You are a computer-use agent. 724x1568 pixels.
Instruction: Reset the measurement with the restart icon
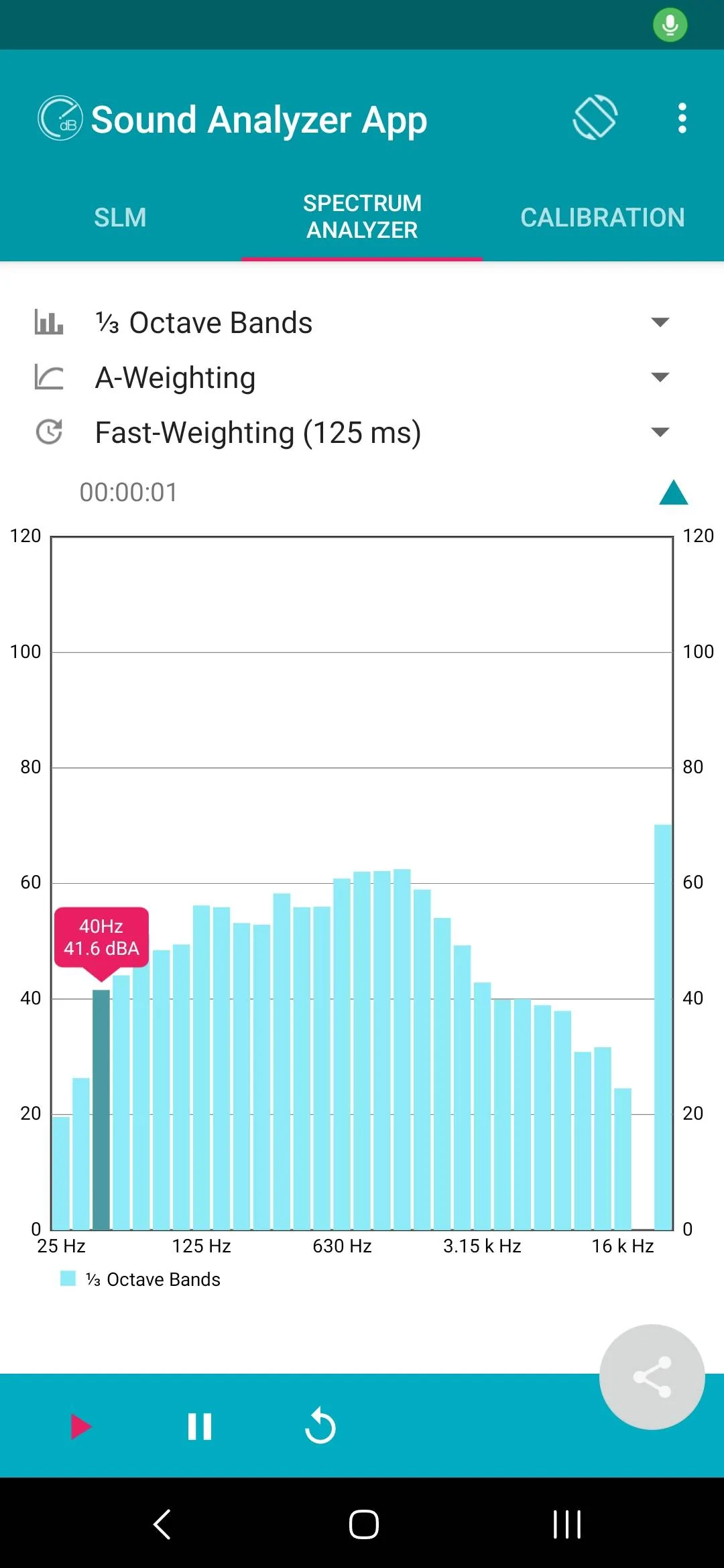point(320,1425)
